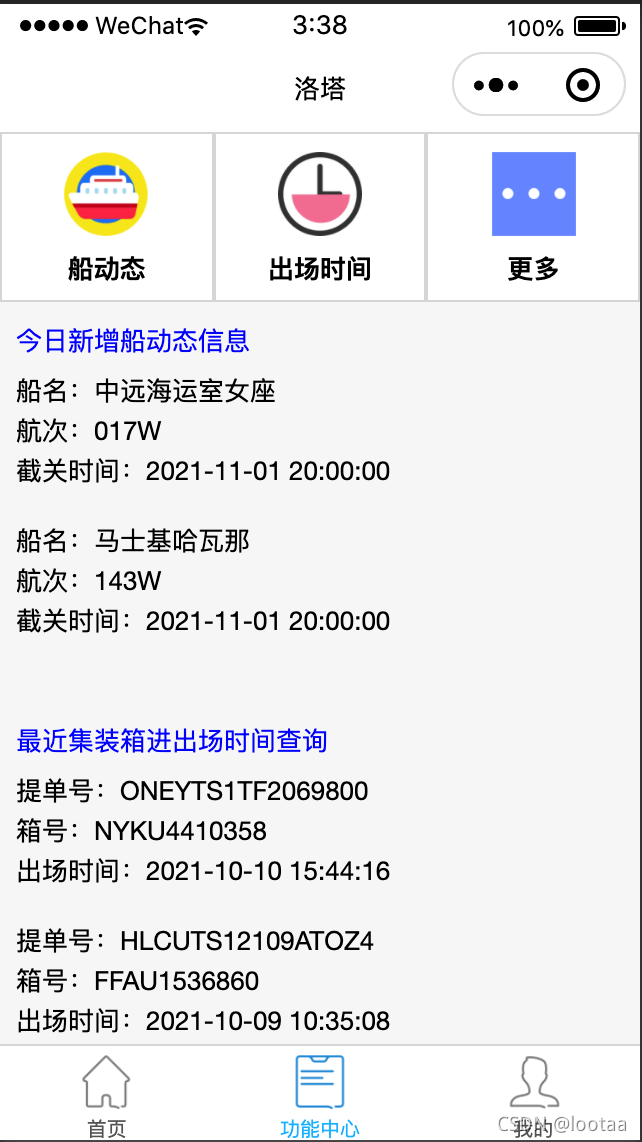Close the mini program with the circle button
This screenshot has width=642, height=1142.
click(582, 86)
